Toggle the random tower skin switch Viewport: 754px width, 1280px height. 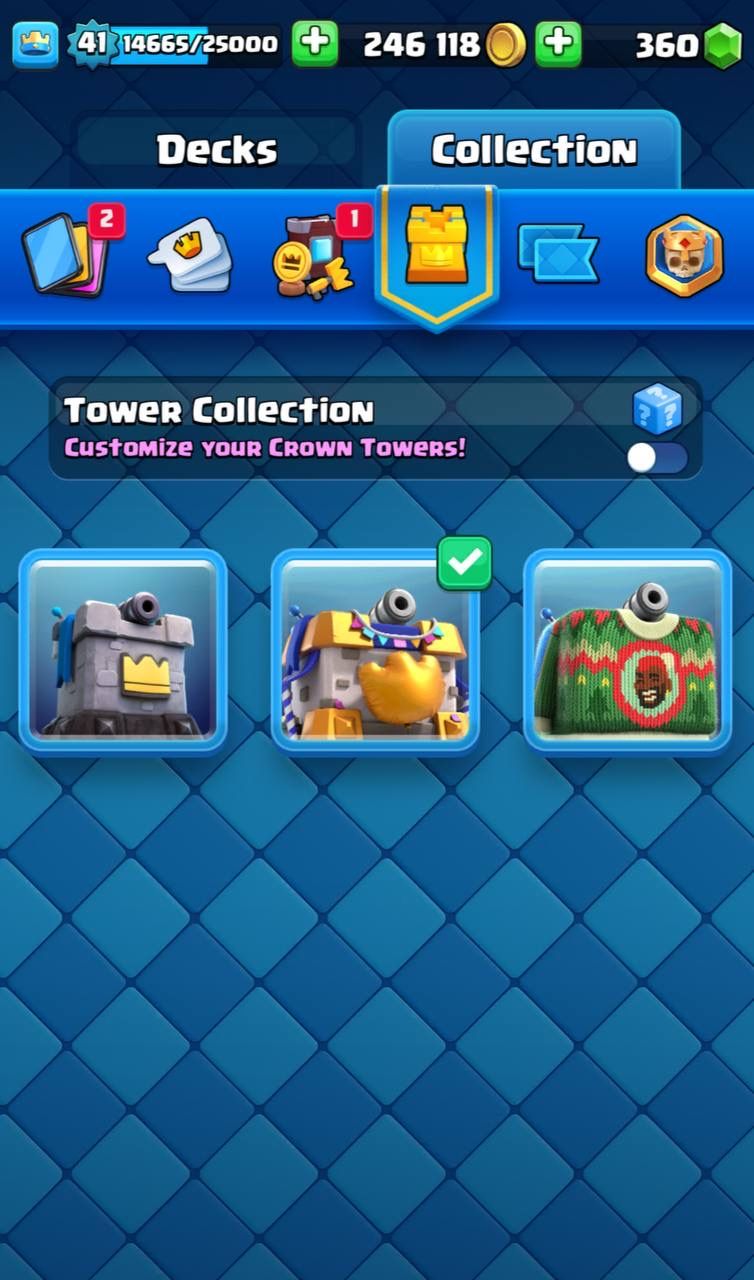click(x=657, y=457)
